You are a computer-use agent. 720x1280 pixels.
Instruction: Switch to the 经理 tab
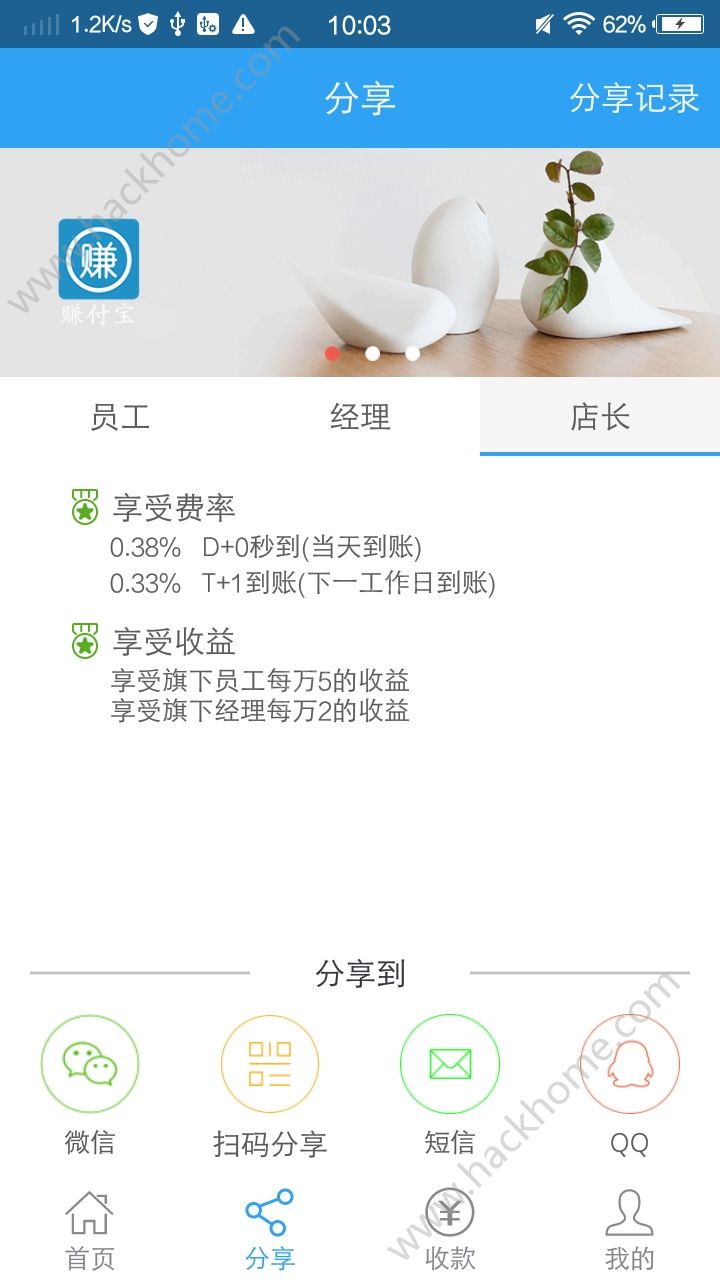(x=360, y=417)
